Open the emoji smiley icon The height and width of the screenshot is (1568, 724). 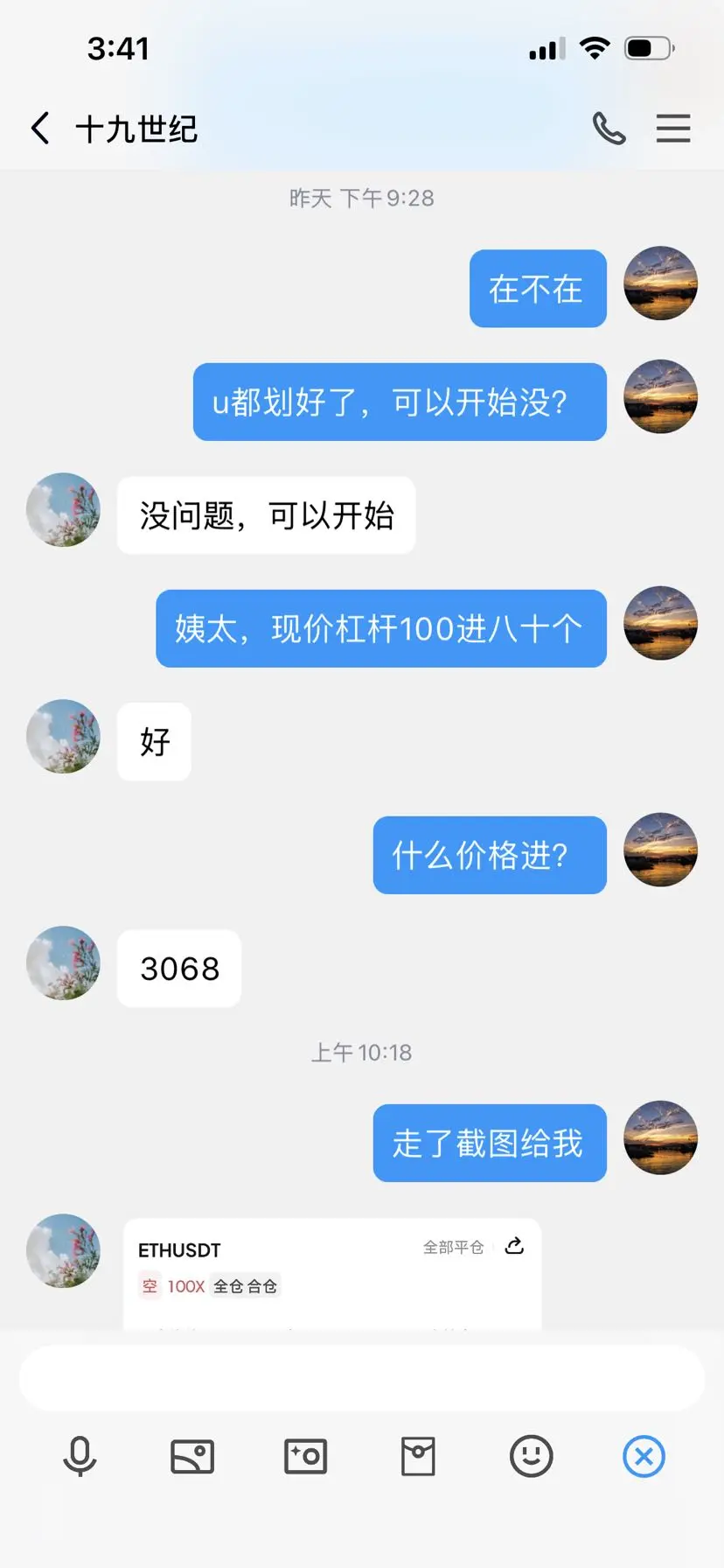click(x=531, y=1456)
